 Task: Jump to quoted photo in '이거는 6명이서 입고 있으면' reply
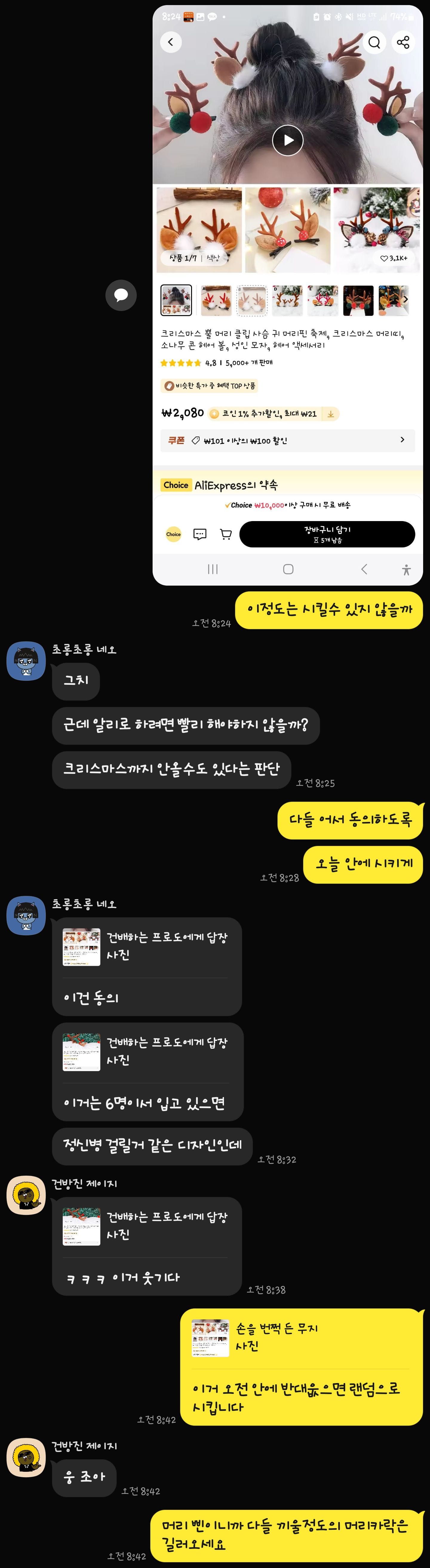tap(82, 1052)
